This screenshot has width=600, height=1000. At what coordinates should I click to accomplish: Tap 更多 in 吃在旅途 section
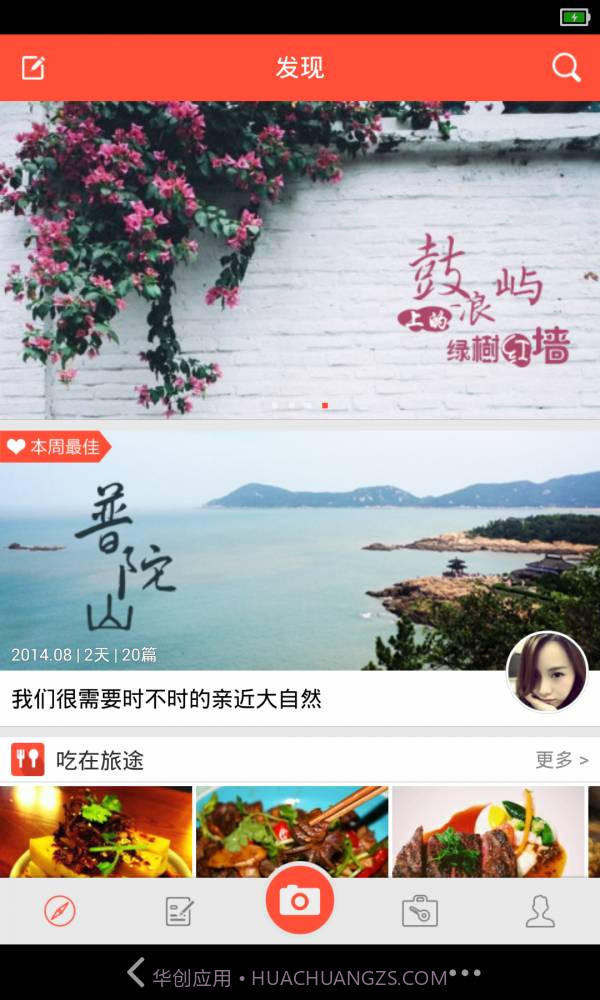coord(562,760)
